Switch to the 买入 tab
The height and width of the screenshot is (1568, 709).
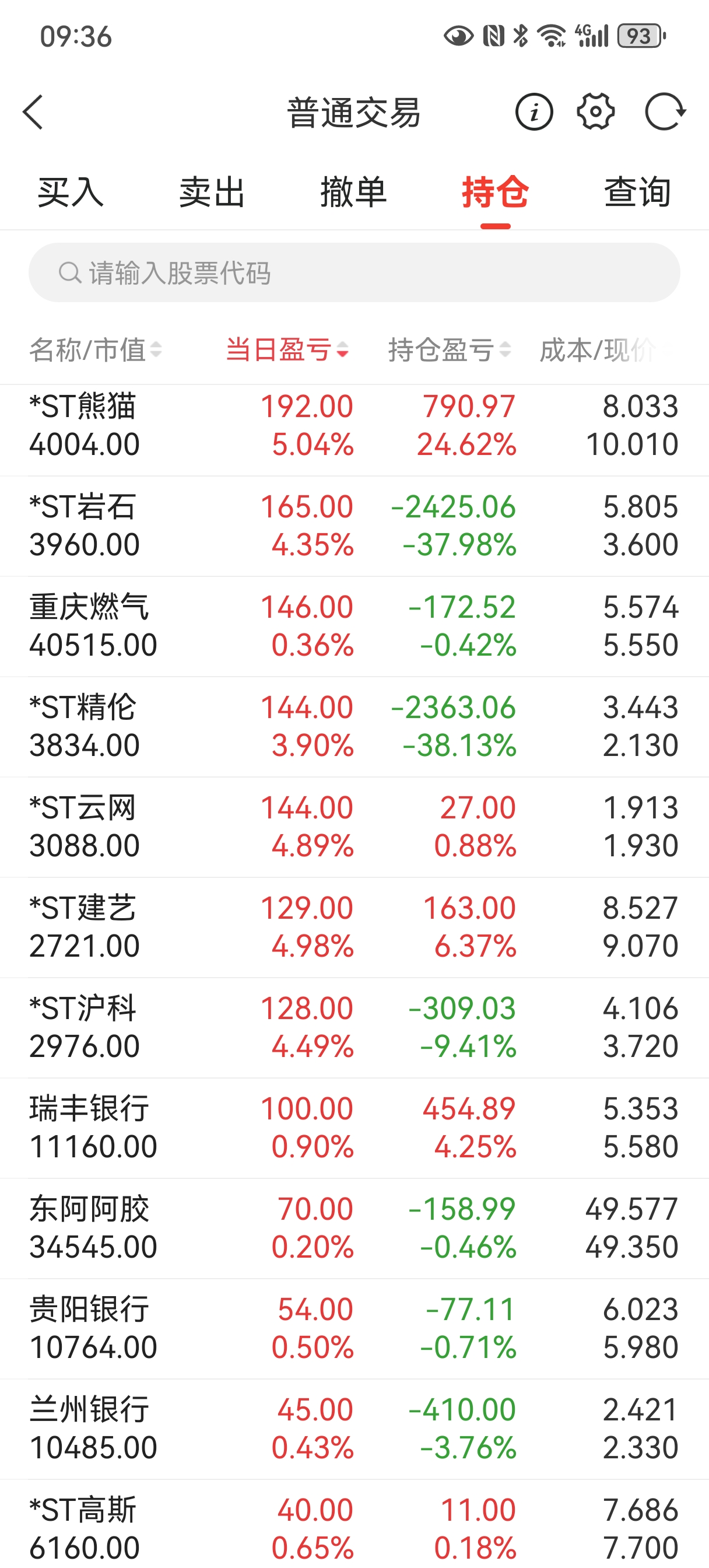pyautogui.click(x=70, y=192)
